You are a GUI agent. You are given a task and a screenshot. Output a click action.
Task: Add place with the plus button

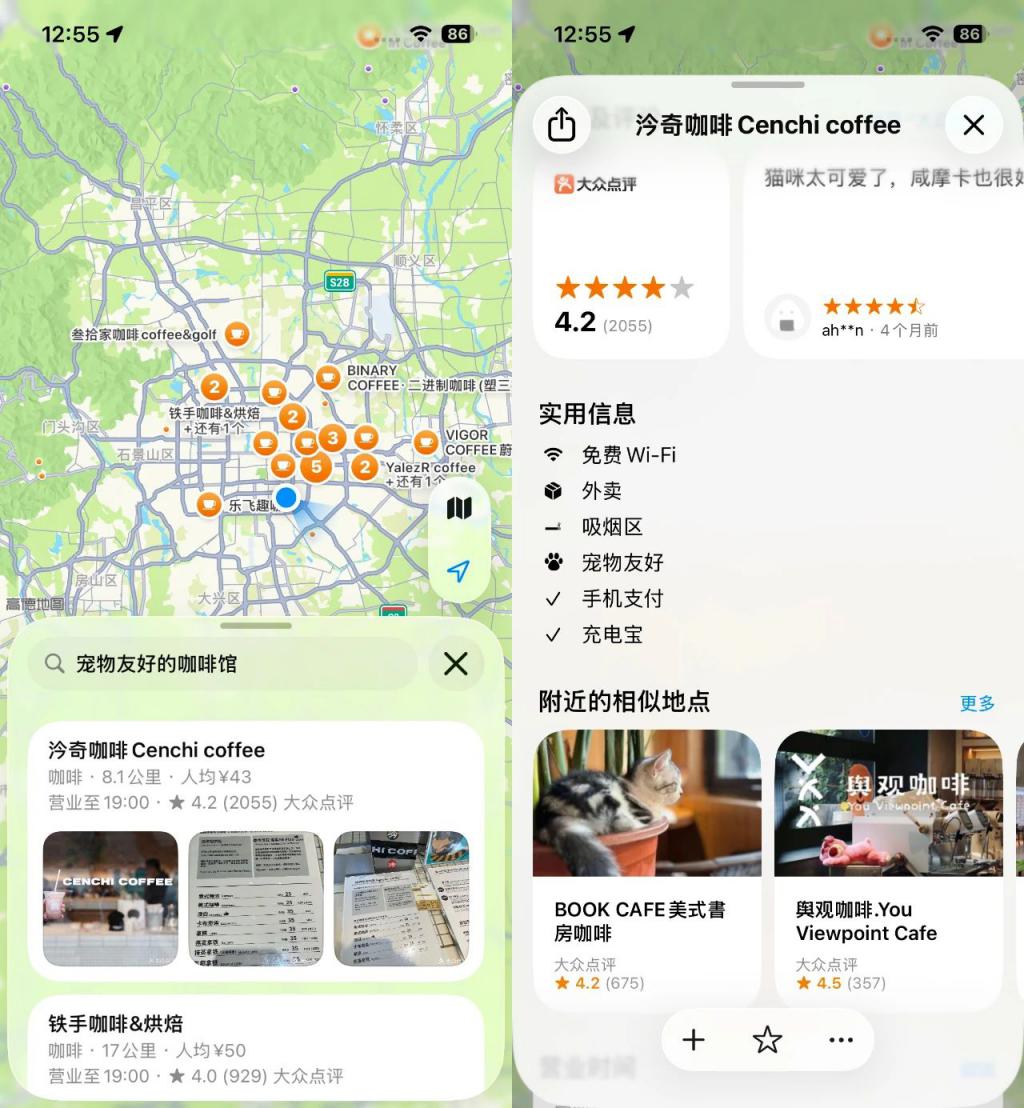(x=693, y=1040)
